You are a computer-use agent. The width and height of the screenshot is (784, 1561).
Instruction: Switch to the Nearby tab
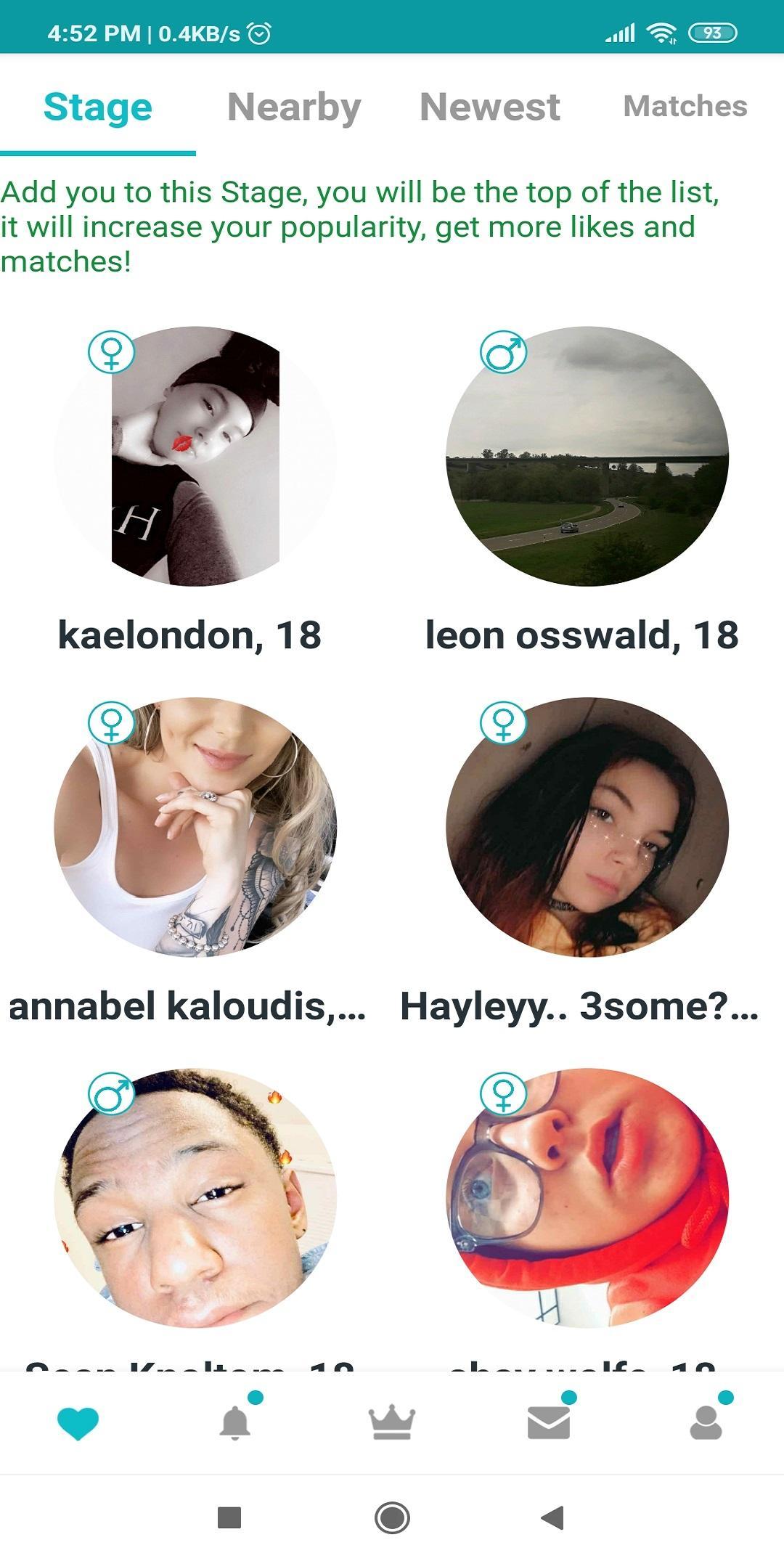(x=294, y=107)
